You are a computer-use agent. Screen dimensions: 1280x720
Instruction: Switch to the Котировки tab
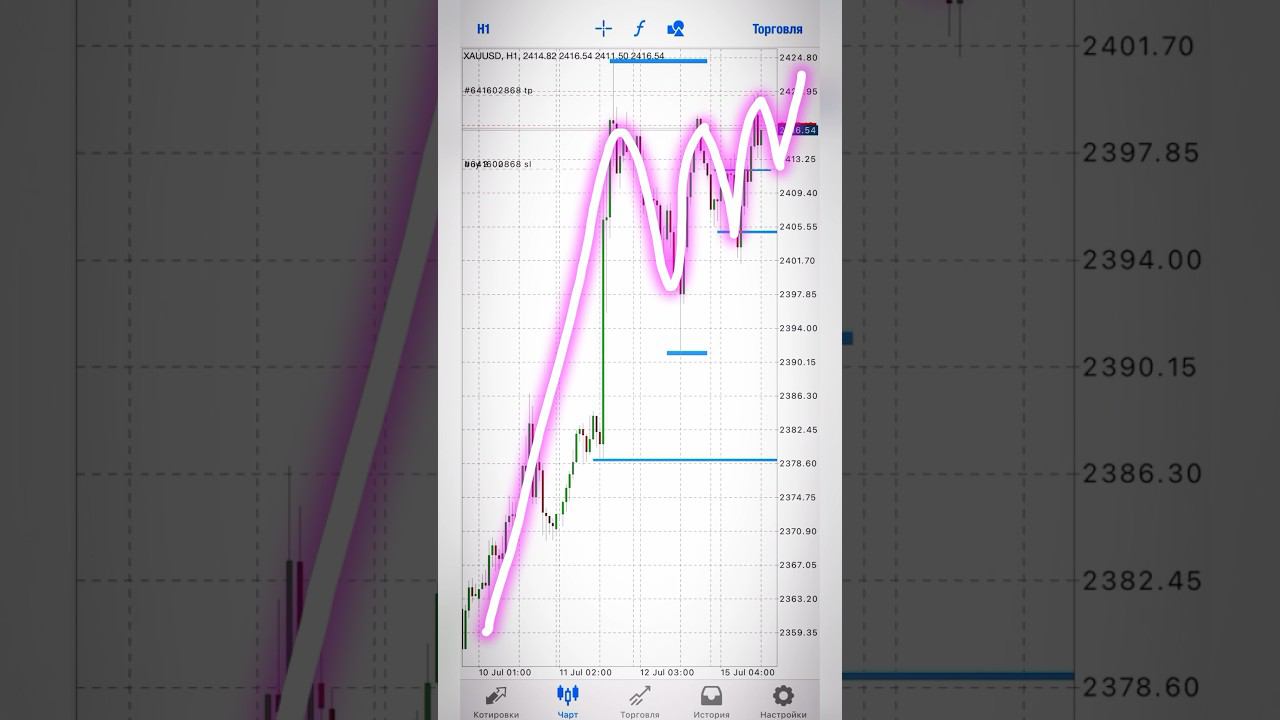click(x=496, y=701)
